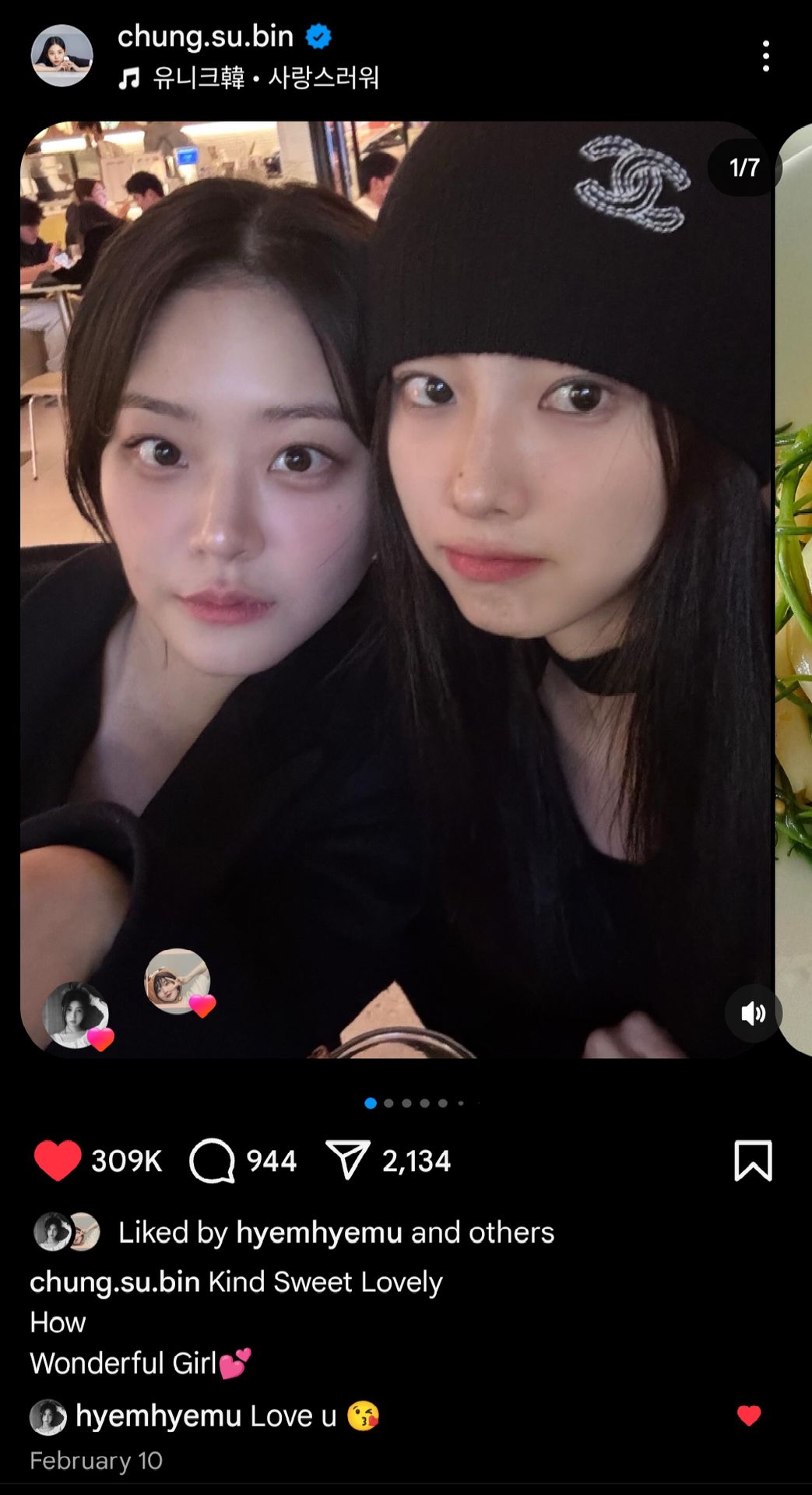
Task: Save the post with the bookmark icon
Action: tap(753, 1161)
